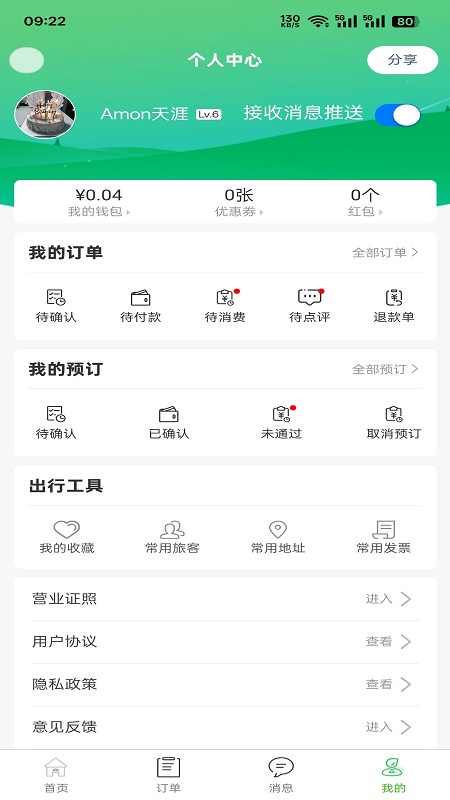Screen dimensions: 450x800
Task: Open the 隐私政策 row
Action: 225,684
